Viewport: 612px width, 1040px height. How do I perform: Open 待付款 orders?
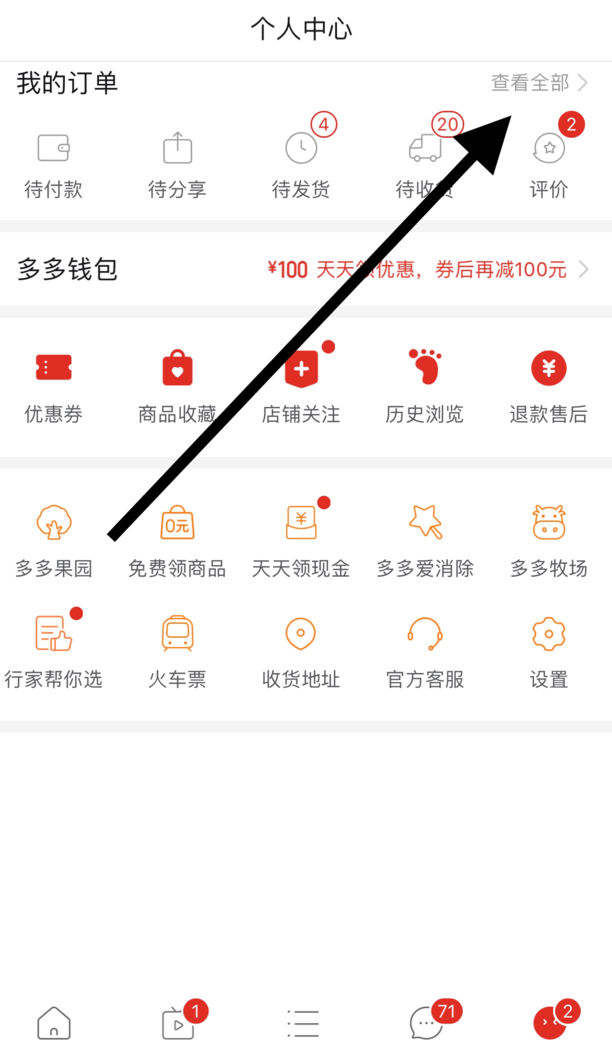[x=53, y=165]
